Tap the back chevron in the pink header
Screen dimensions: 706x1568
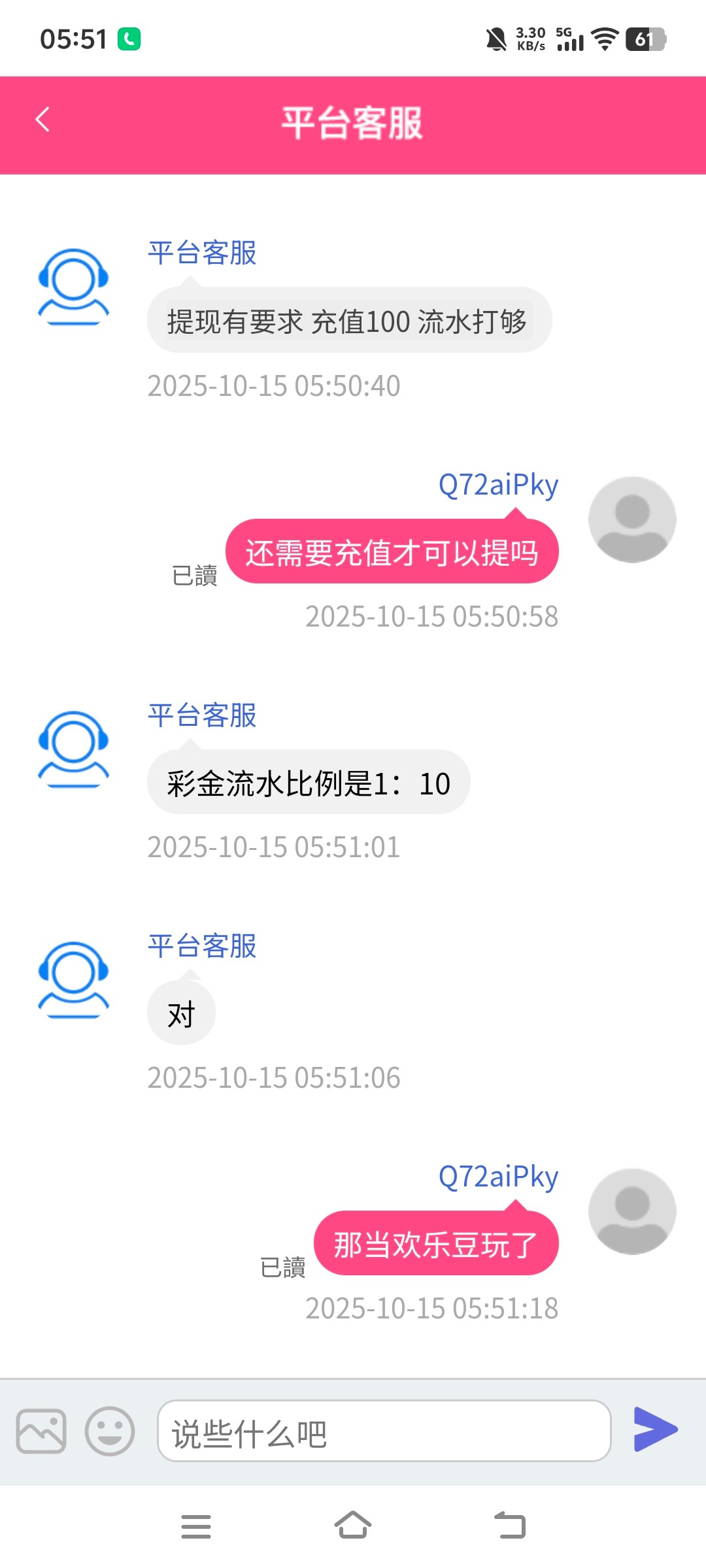(x=43, y=121)
